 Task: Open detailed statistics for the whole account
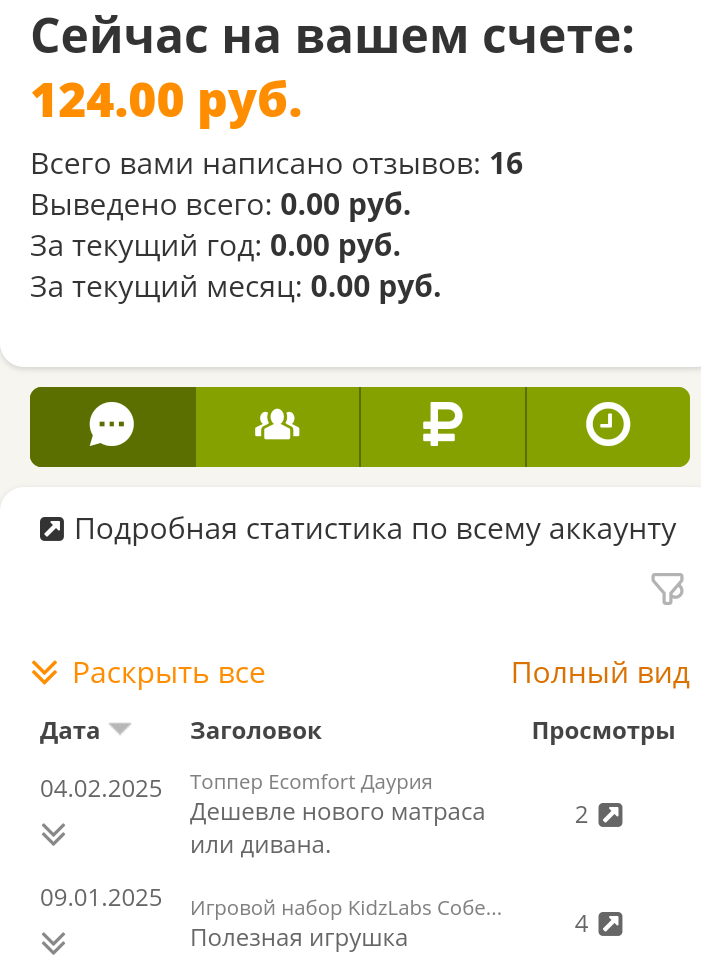358,529
